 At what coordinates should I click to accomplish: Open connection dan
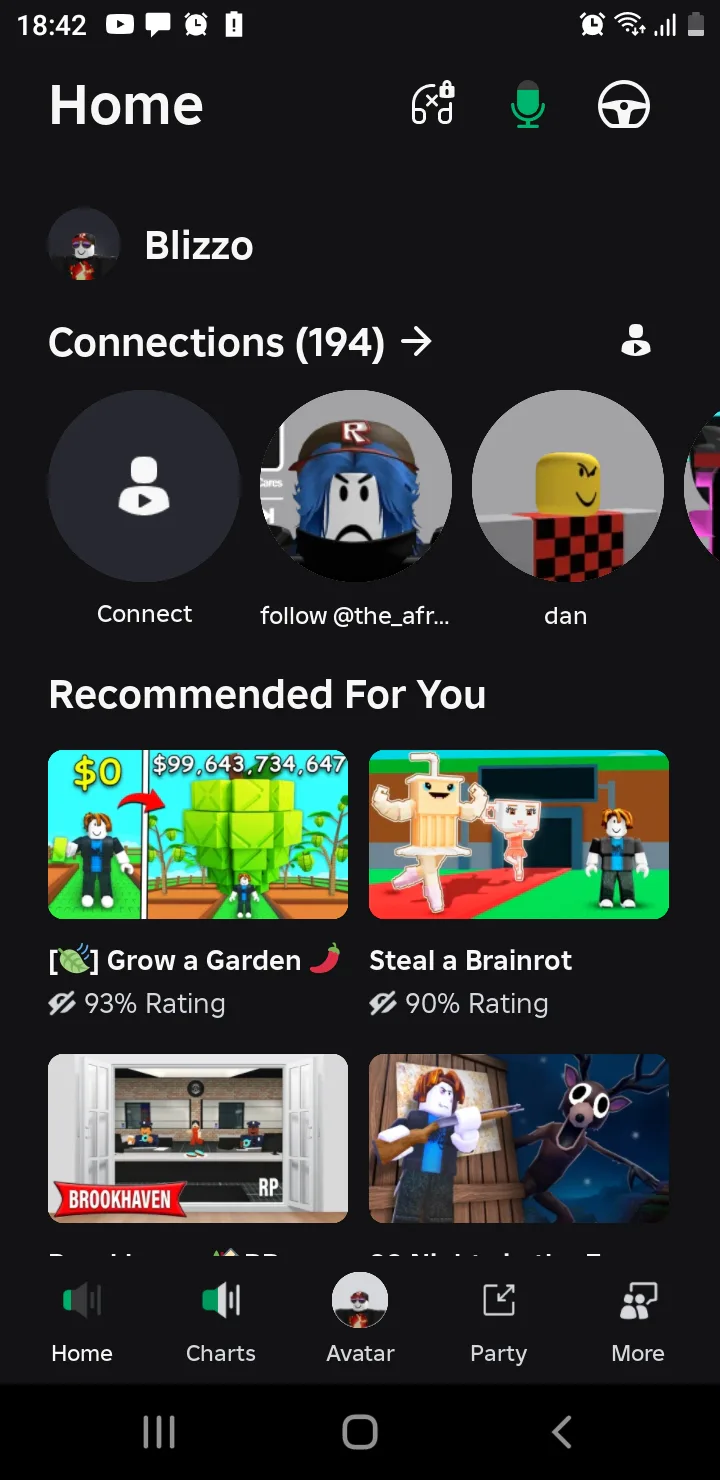[x=567, y=486]
